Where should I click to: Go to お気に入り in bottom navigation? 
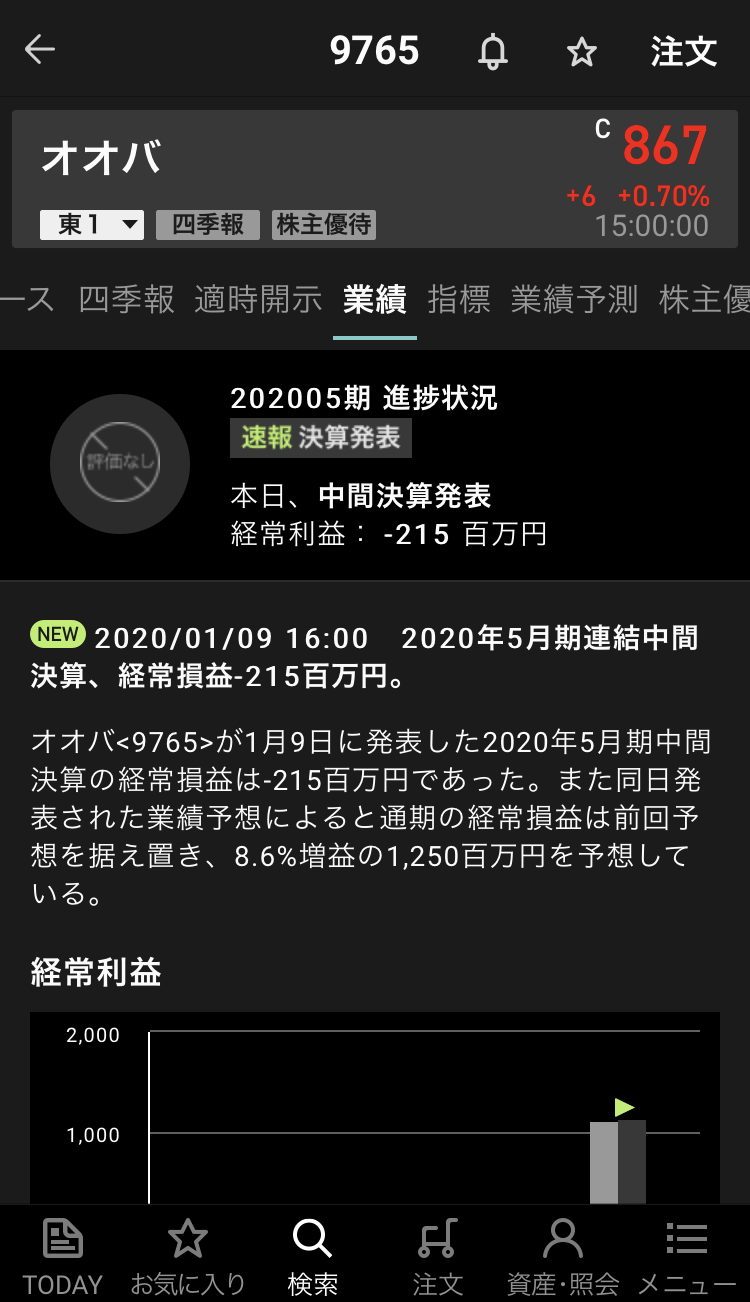coord(188,1255)
